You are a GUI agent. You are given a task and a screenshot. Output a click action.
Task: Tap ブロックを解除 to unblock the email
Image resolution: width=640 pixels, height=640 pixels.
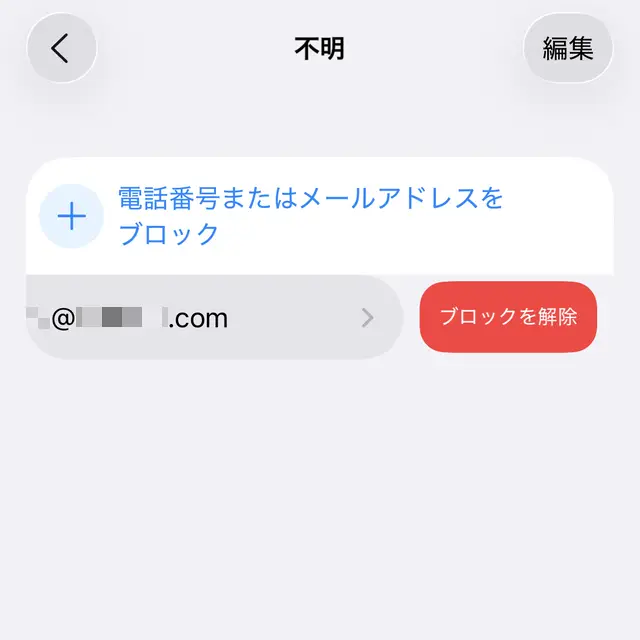(508, 317)
